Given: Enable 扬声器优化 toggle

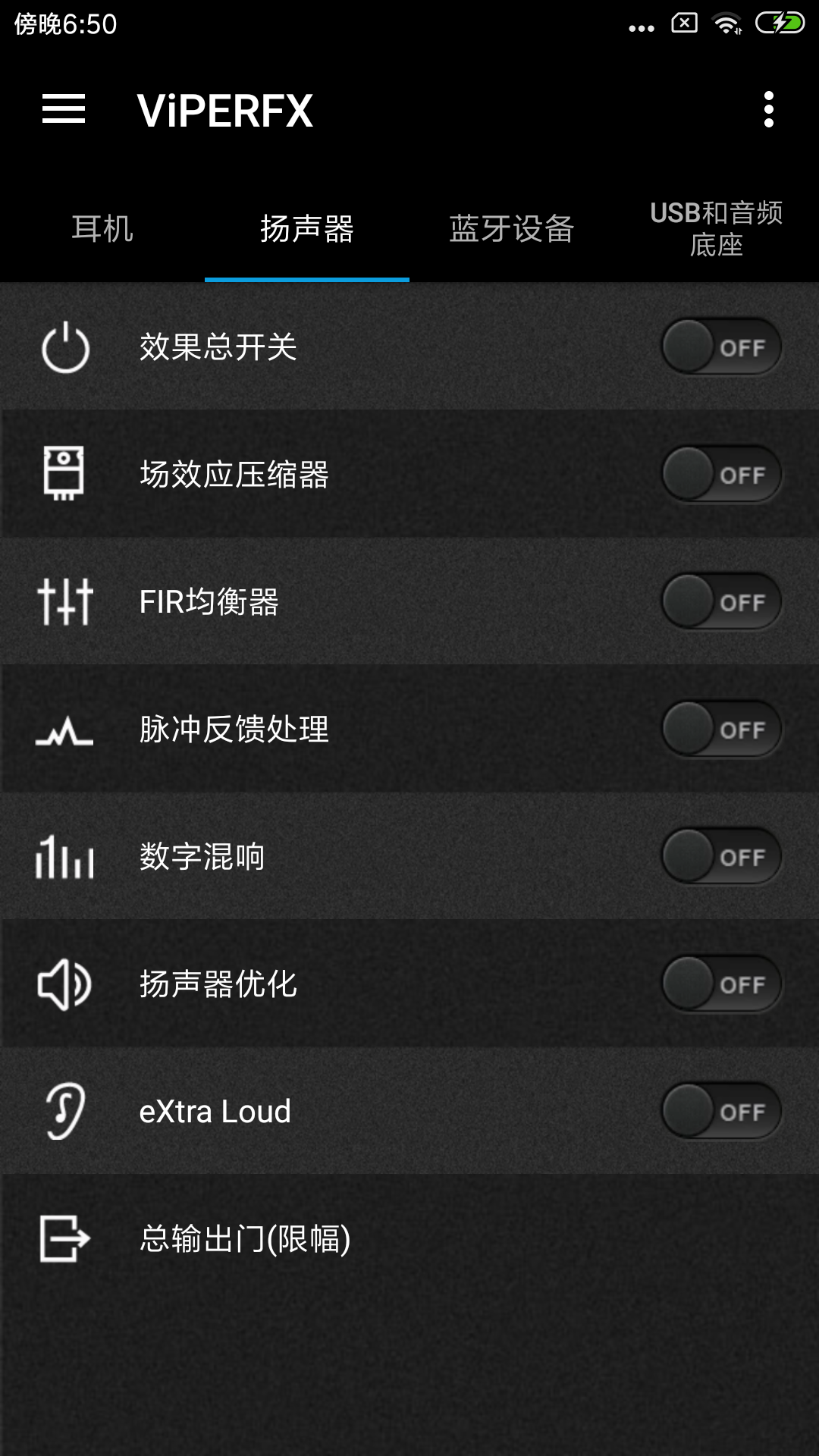Looking at the screenshot, I should pos(721,984).
